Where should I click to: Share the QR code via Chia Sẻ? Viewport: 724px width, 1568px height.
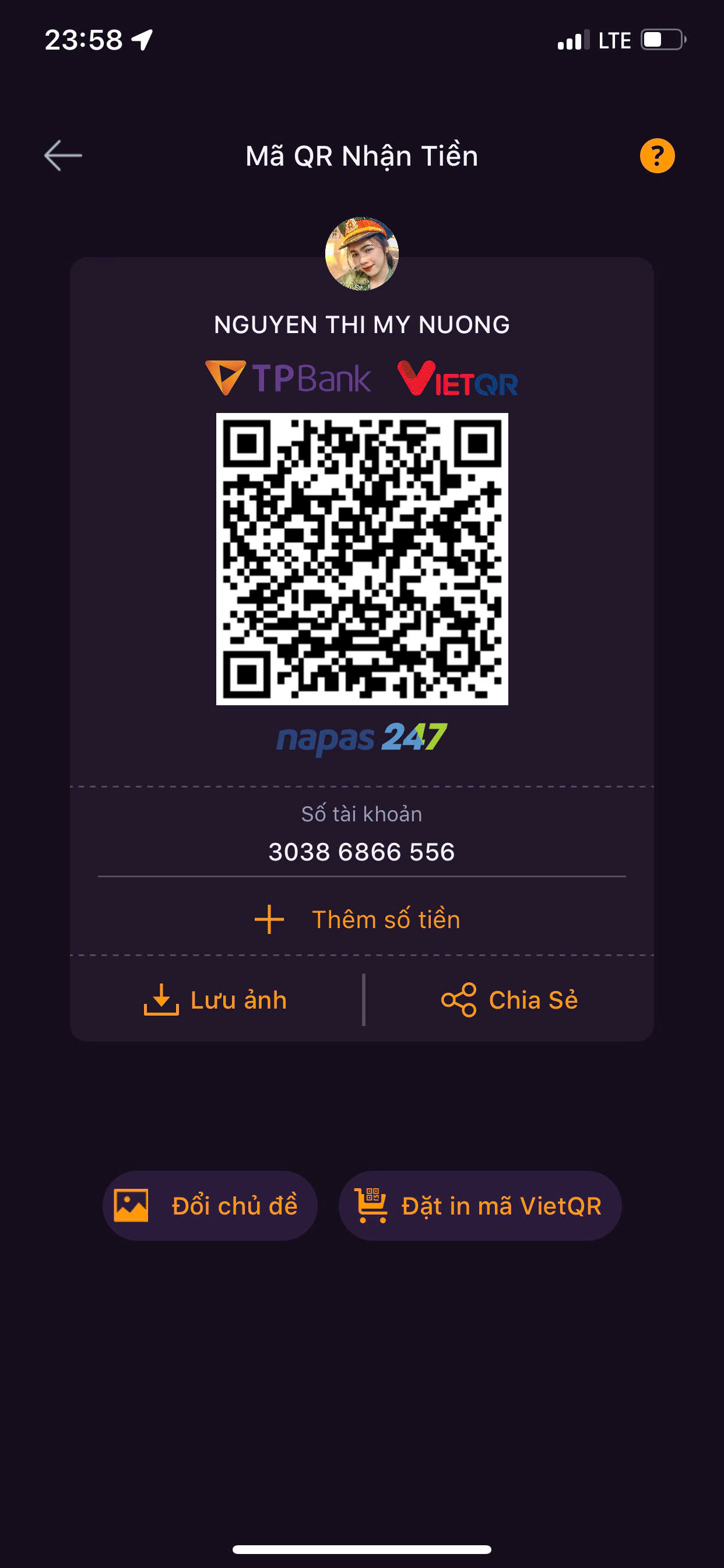tap(510, 1000)
